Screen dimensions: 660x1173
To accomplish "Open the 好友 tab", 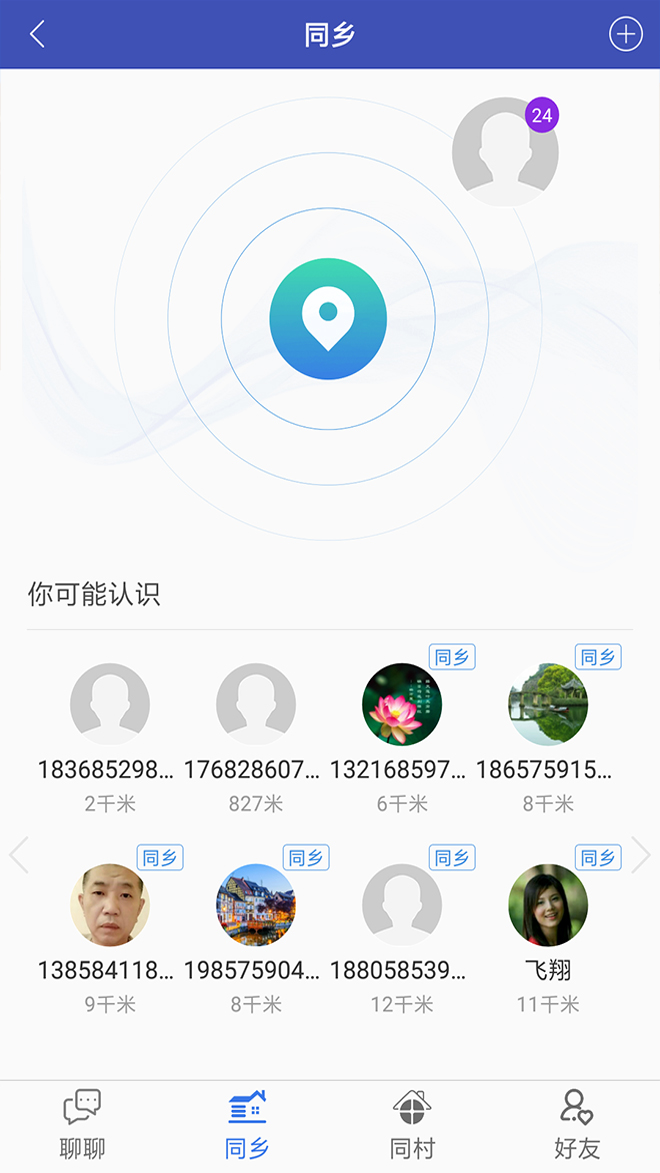I will click(x=577, y=1125).
